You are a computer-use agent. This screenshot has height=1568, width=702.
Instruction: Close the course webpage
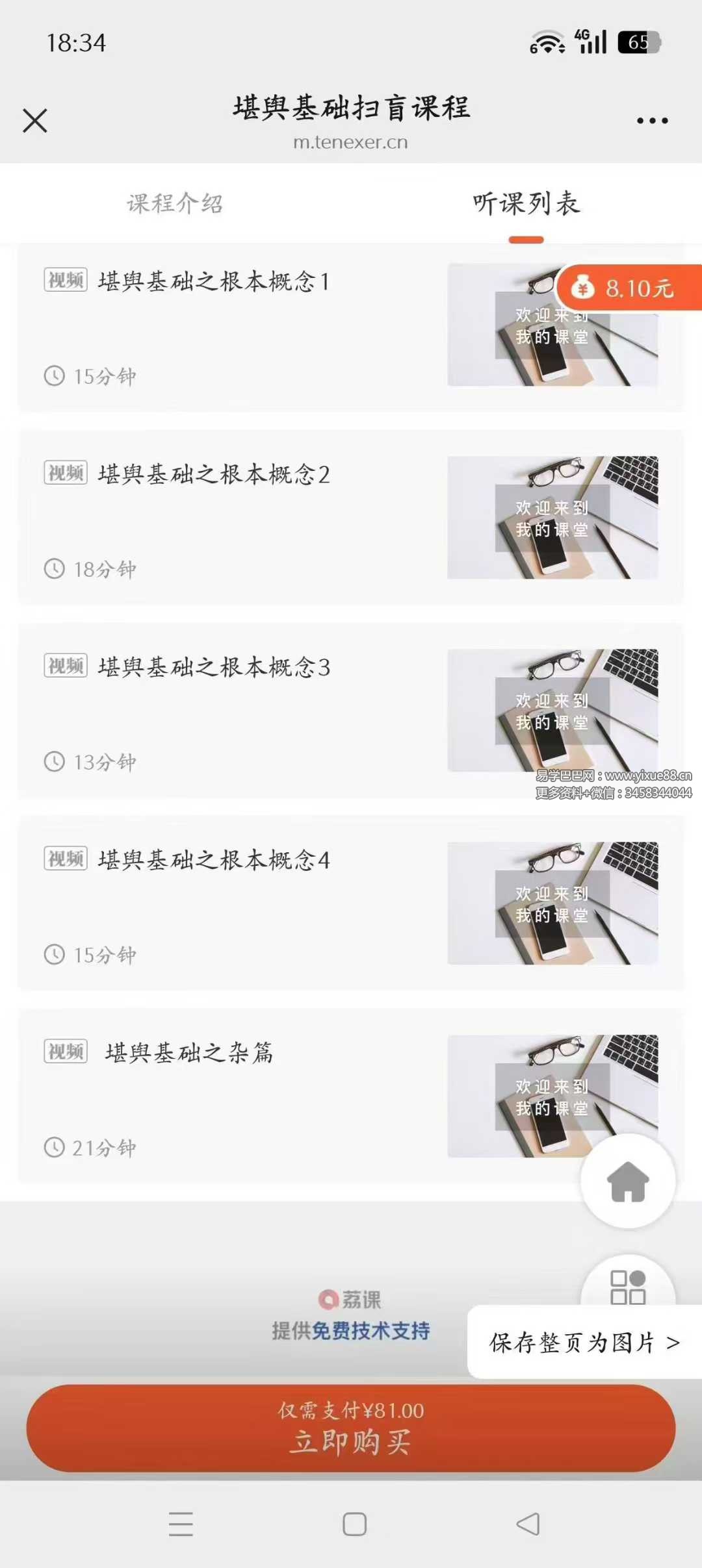click(x=35, y=121)
